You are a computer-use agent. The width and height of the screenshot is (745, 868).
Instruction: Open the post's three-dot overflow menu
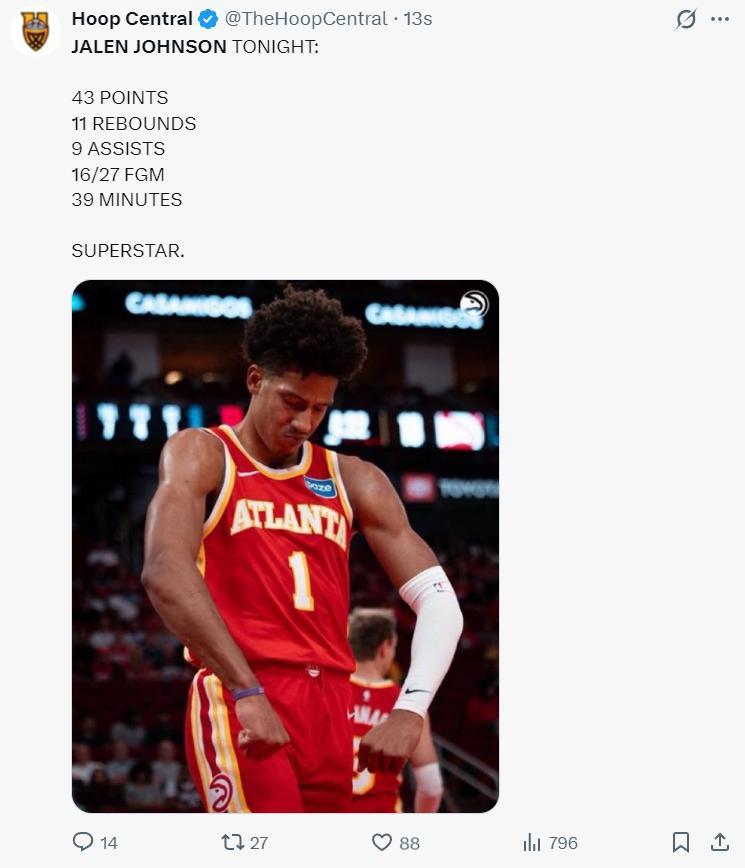tap(720, 19)
